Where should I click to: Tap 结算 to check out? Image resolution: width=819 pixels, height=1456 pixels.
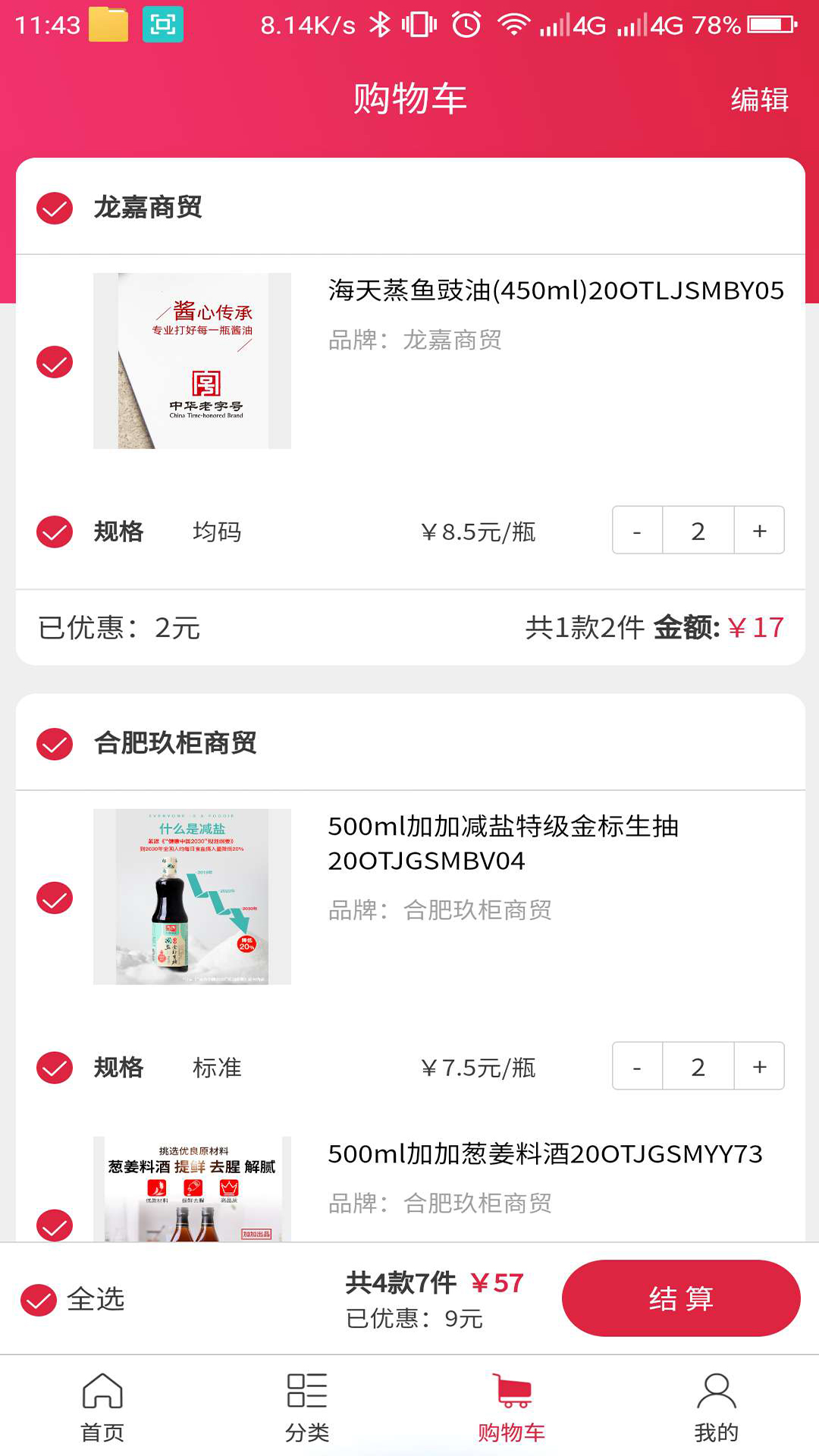pos(680,1298)
